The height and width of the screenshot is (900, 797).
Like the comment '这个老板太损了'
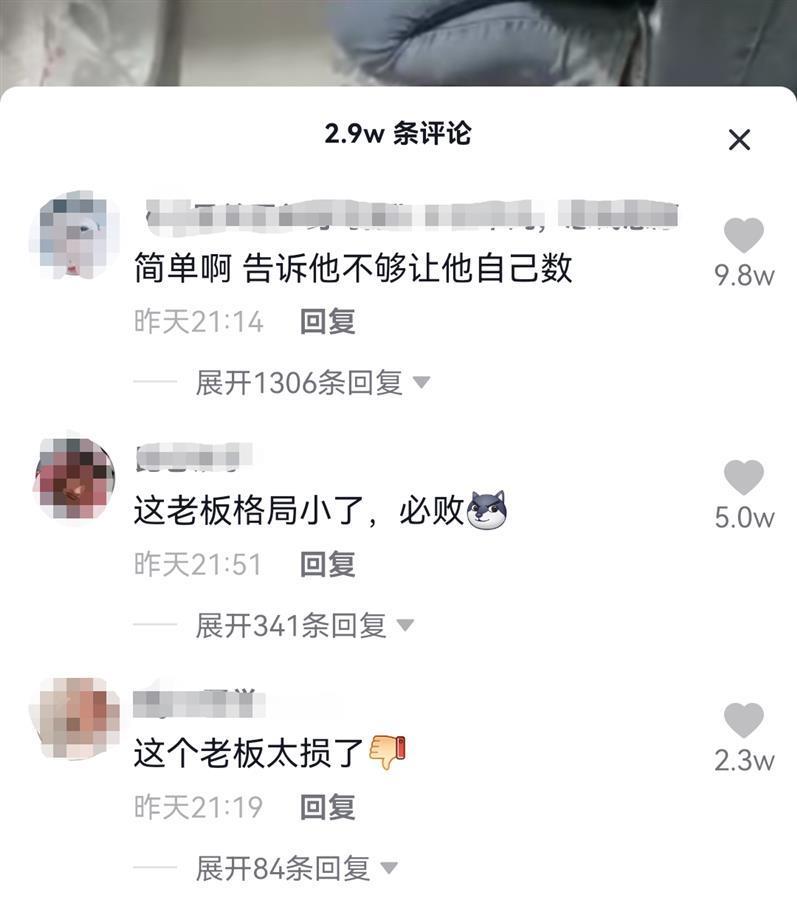[x=743, y=720]
